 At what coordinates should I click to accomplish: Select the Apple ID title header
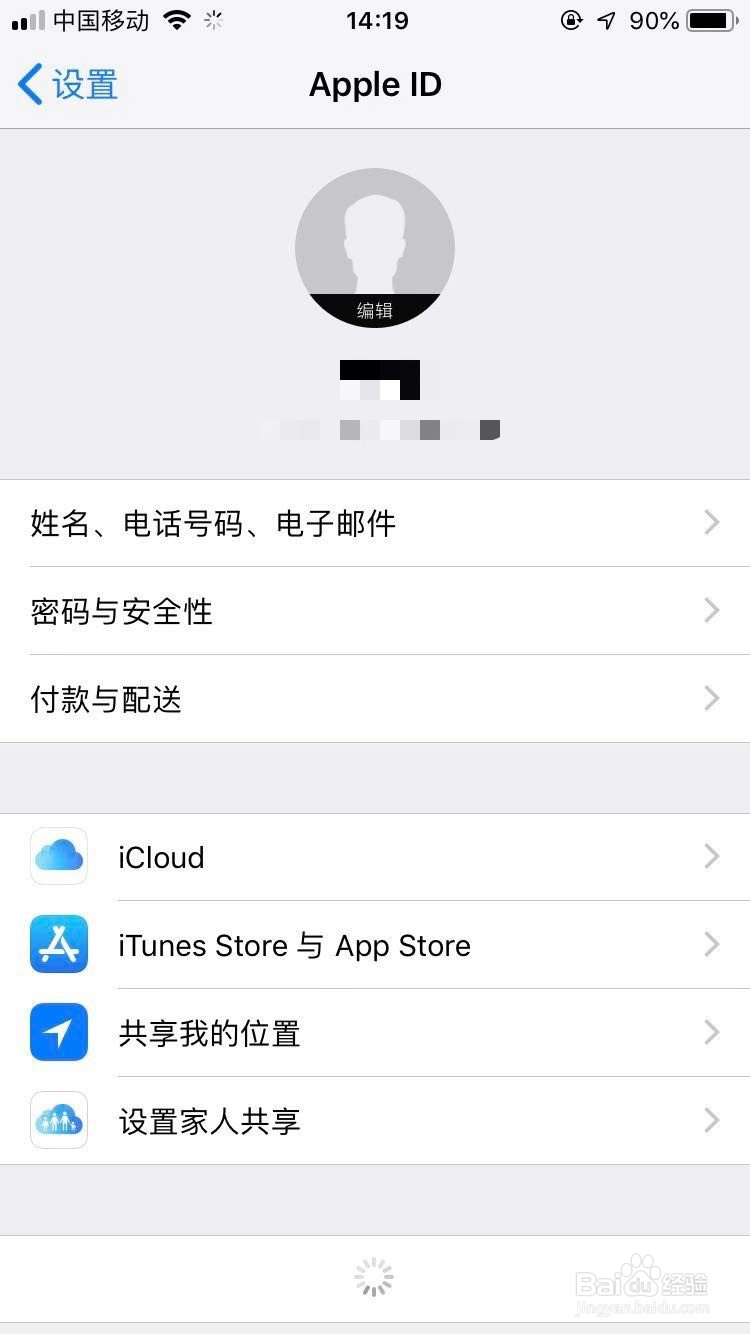pyautogui.click(x=375, y=84)
